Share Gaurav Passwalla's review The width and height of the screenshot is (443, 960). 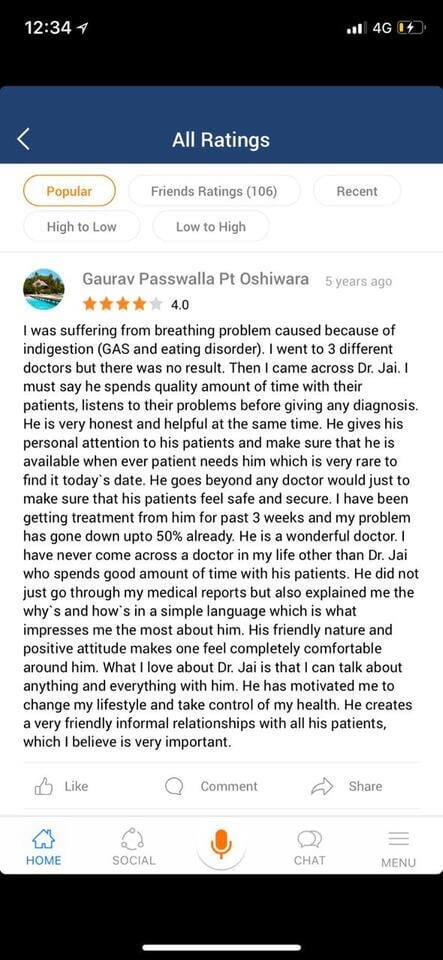pyautogui.click(x=347, y=786)
